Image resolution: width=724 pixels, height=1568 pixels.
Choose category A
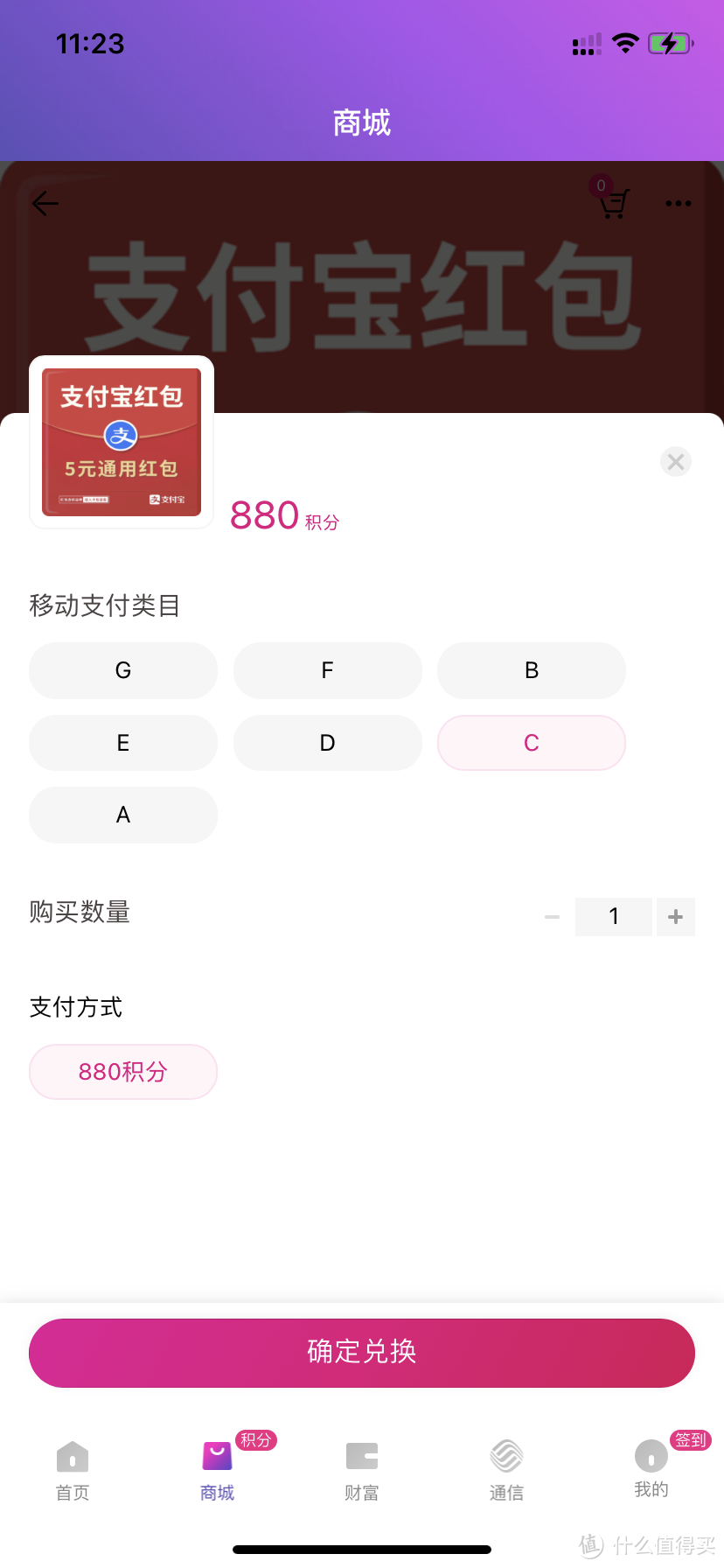tap(123, 815)
